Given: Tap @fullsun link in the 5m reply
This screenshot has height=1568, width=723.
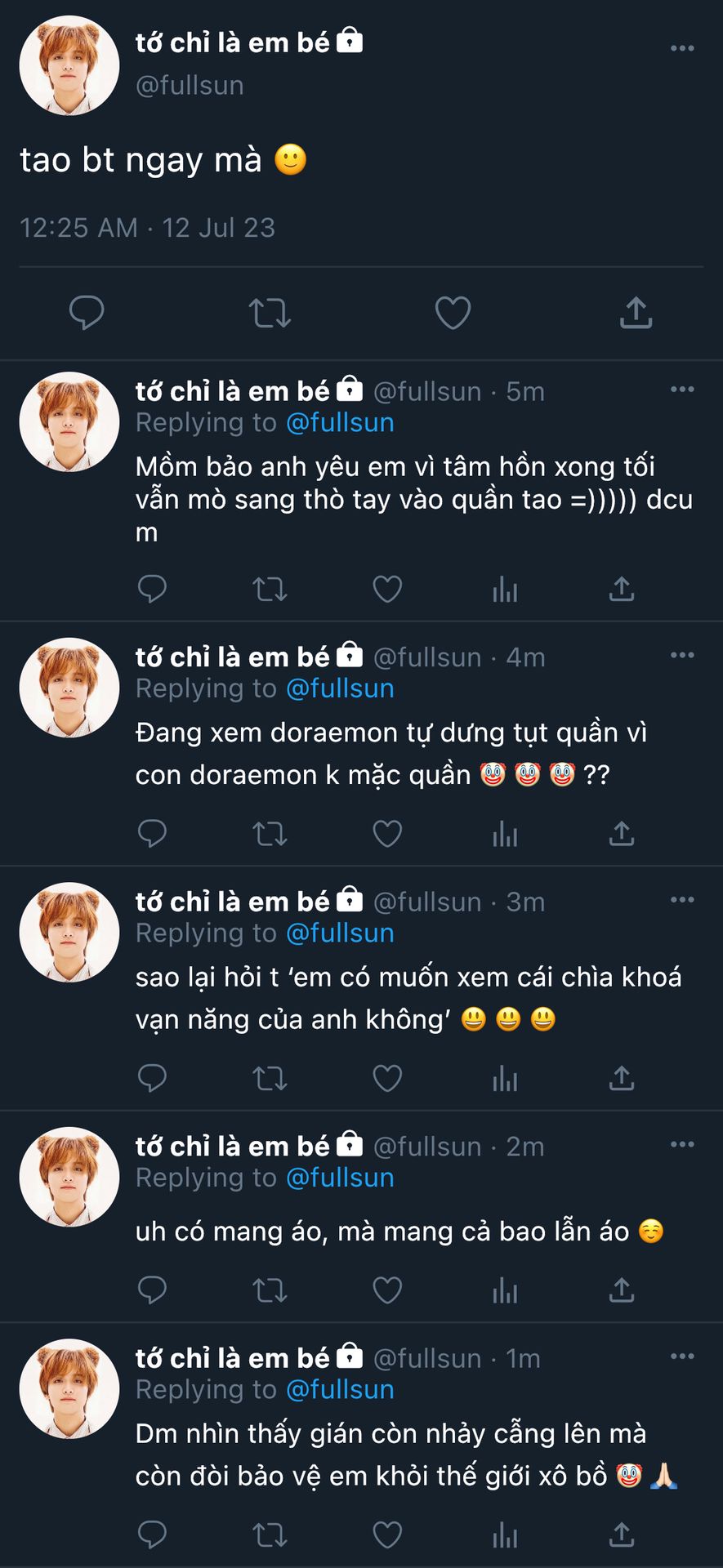Looking at the screenshot, I should point(340,422).
